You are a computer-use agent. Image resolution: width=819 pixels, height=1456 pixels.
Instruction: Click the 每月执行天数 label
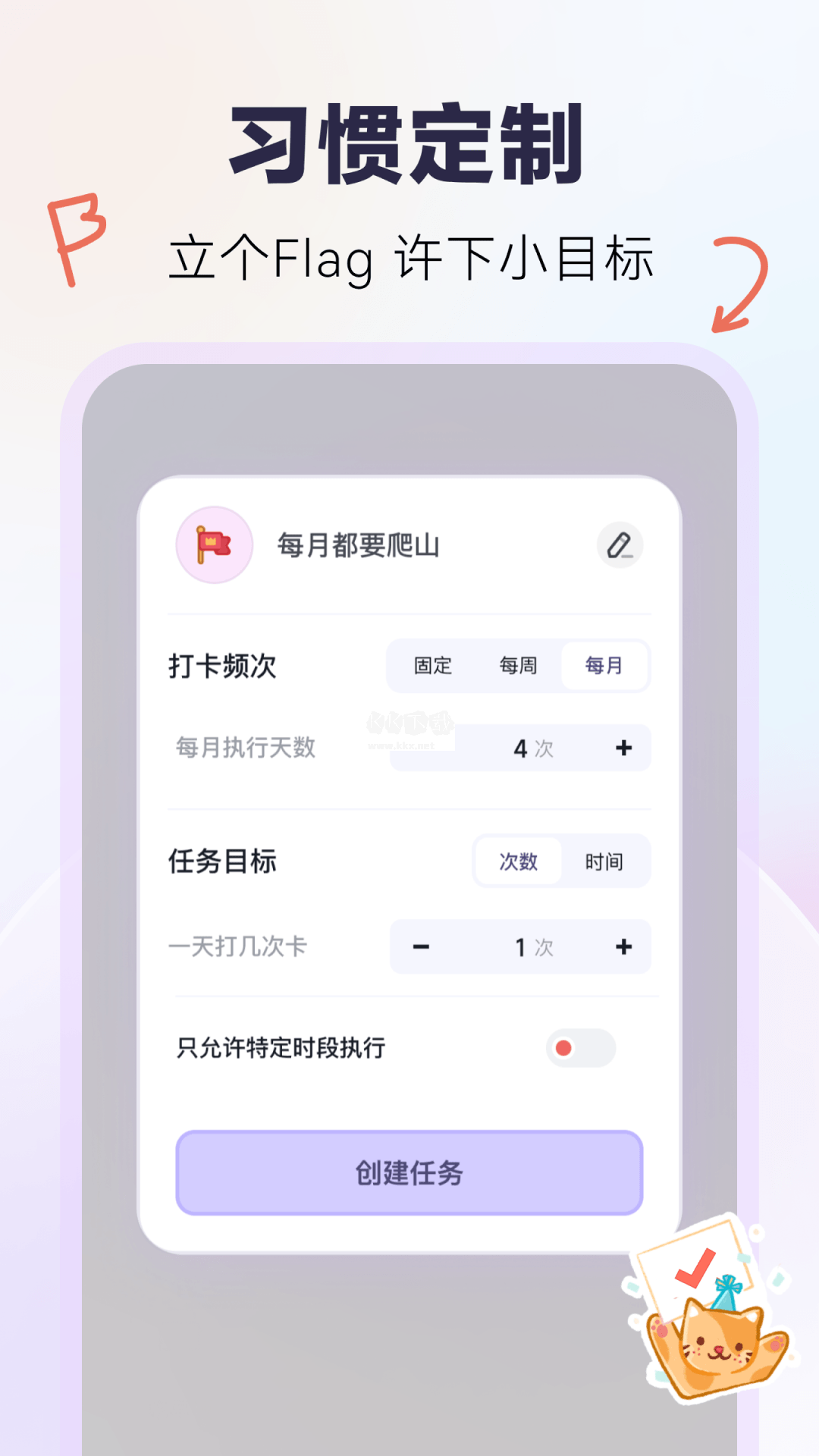click(x=244, y=748)
